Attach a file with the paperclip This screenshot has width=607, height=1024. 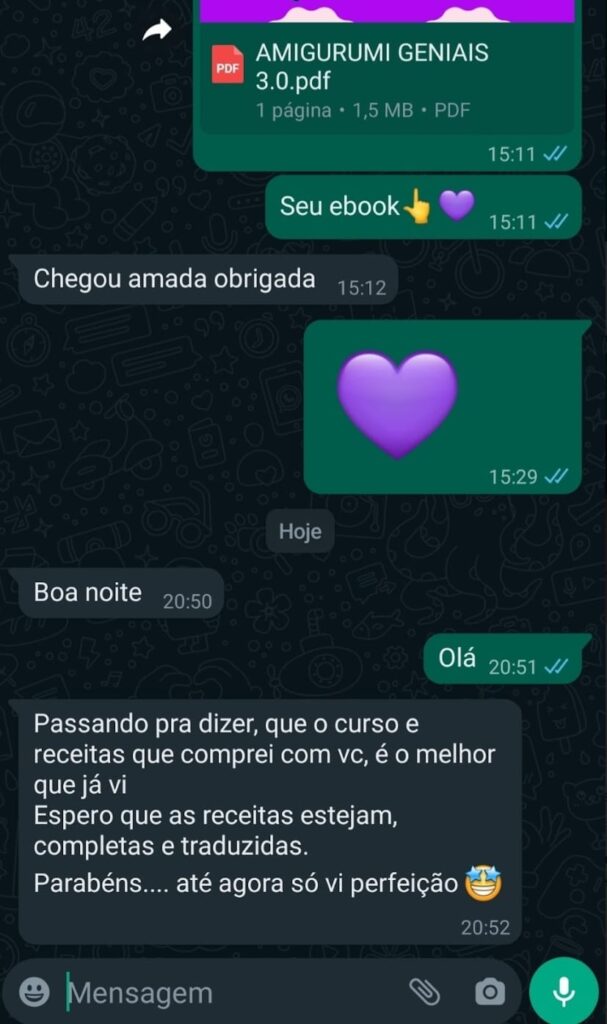point(425,991)
